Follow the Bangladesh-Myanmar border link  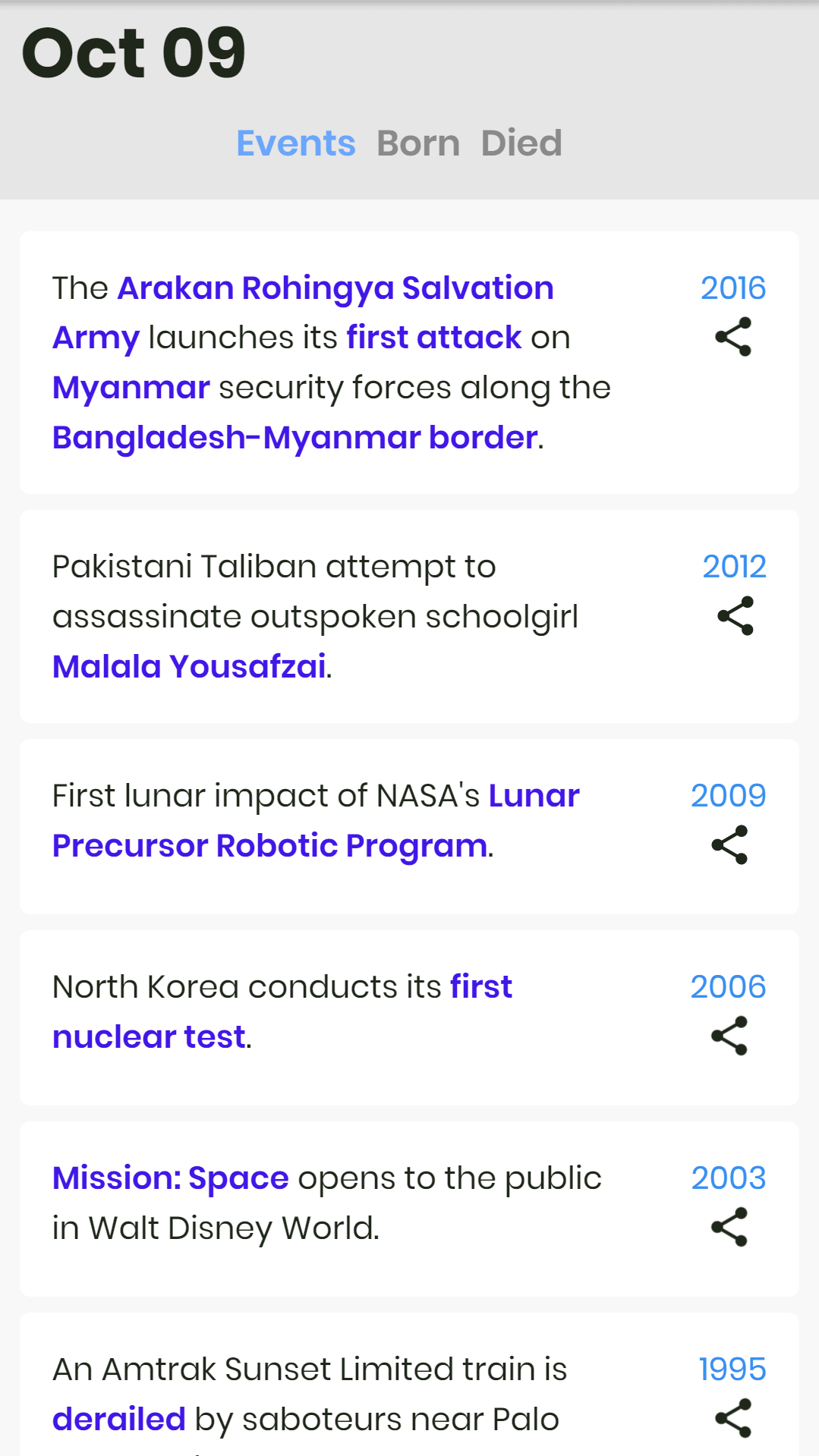[295, 438]
